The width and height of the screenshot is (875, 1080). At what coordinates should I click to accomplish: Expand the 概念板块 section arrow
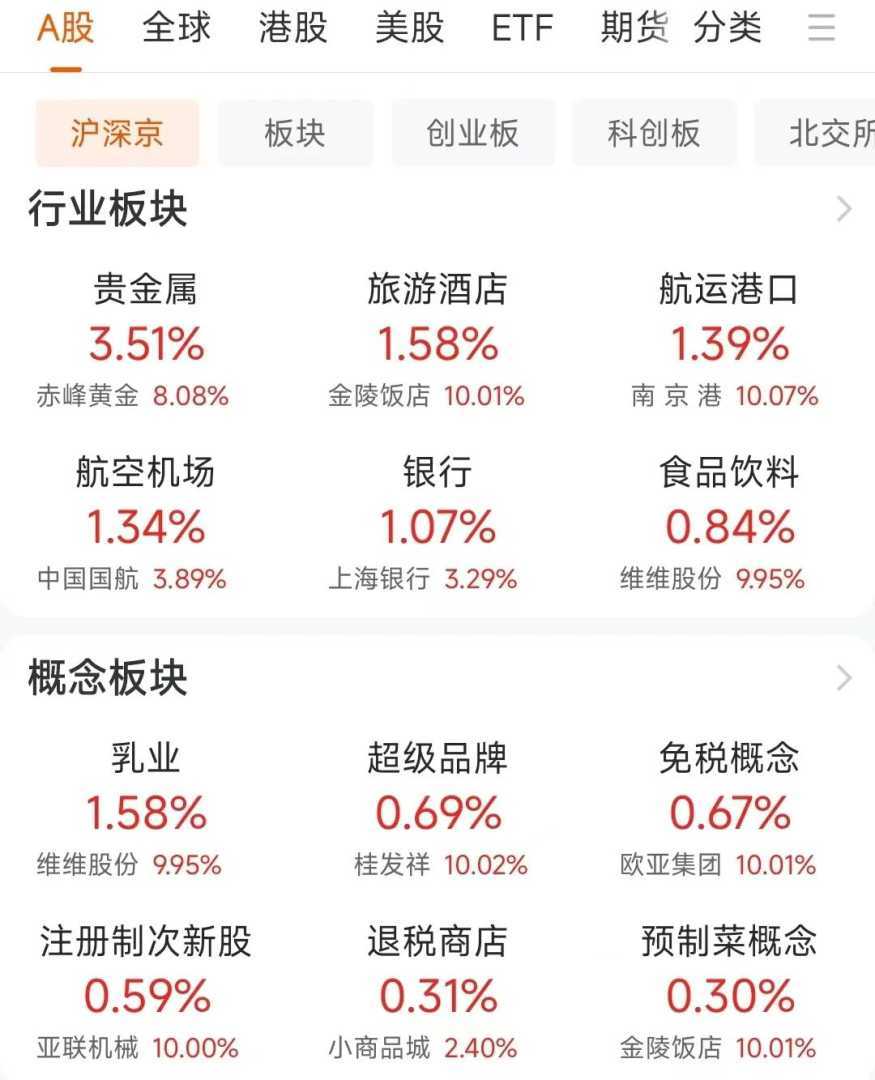844,678
